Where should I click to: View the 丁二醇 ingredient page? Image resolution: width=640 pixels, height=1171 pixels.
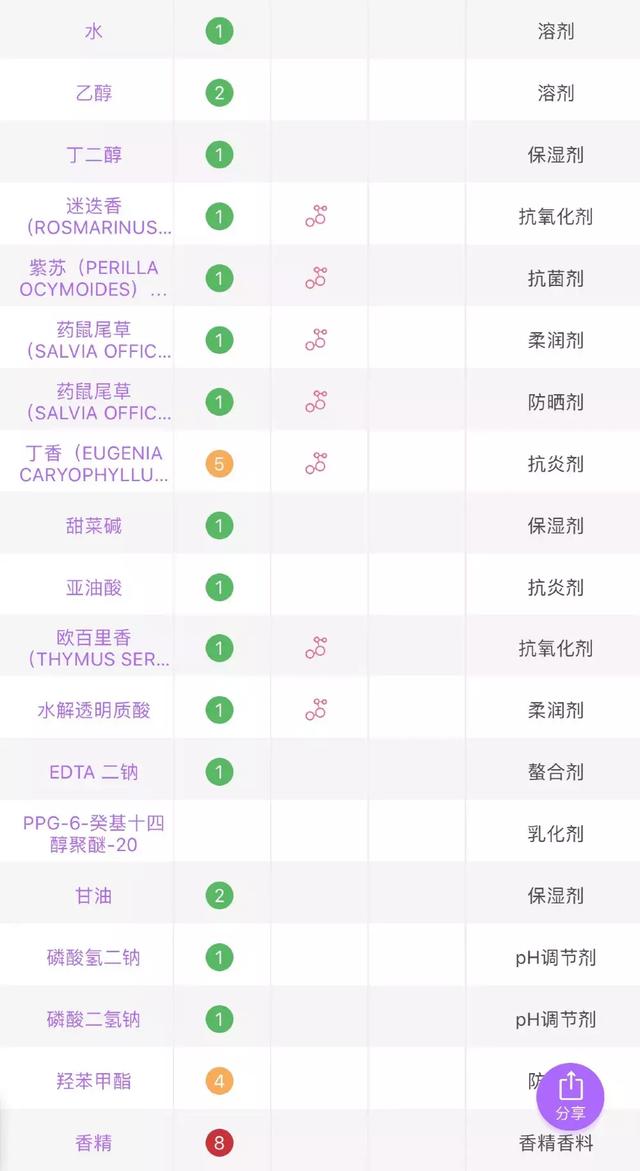(x=94, y=155)
